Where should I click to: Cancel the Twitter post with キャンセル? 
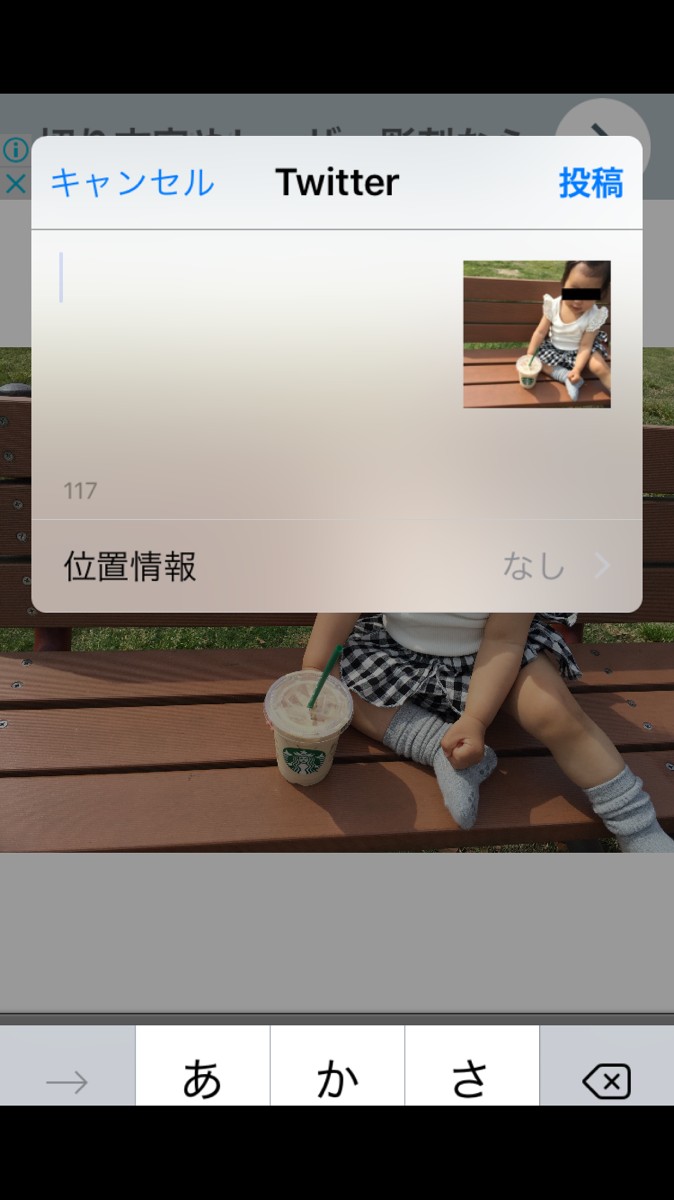coord(132,183)
